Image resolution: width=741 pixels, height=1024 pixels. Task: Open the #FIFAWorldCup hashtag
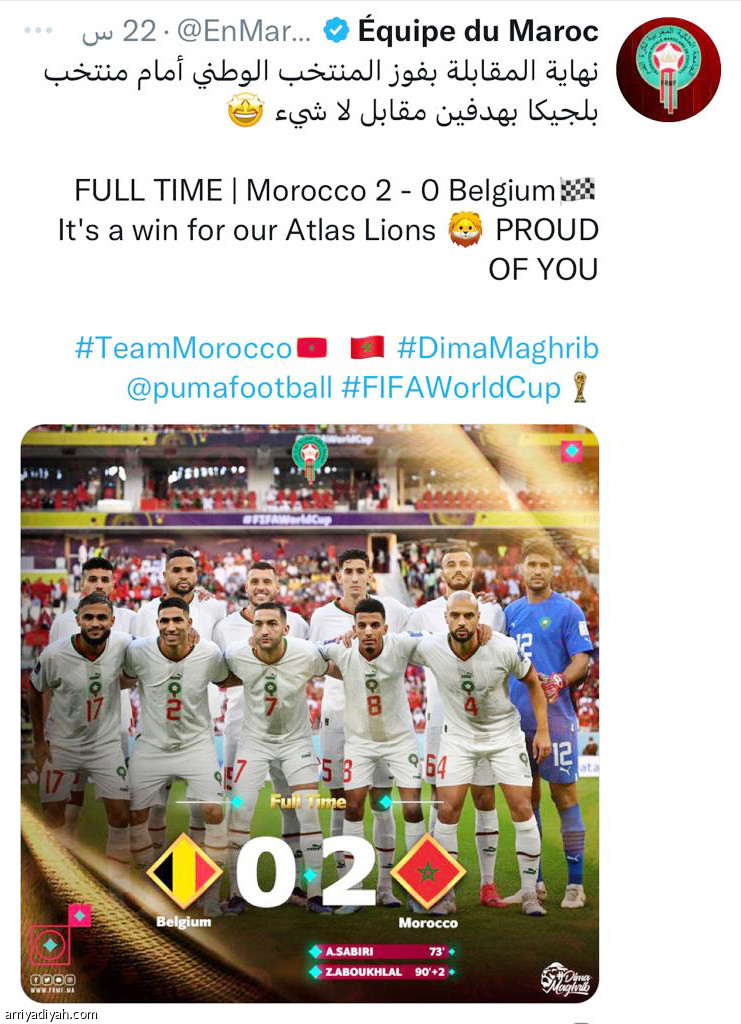pyautogui.click(x=451, y=388)
